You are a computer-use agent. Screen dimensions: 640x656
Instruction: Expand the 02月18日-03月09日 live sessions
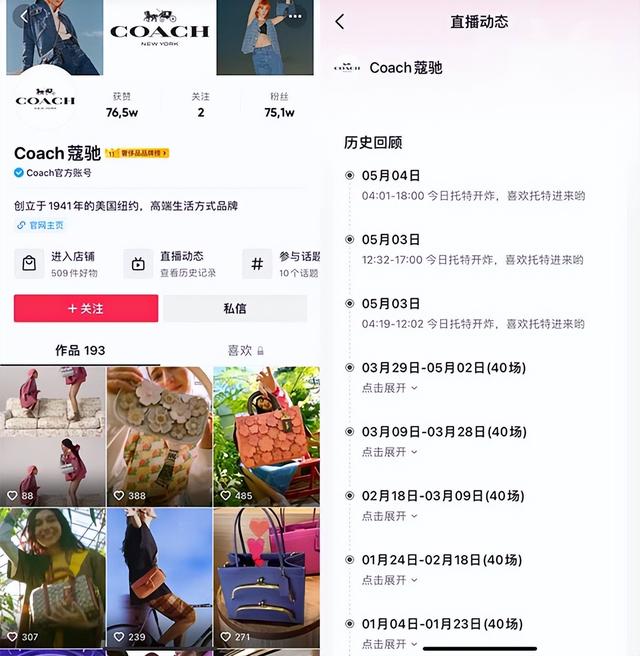(390, 516)
